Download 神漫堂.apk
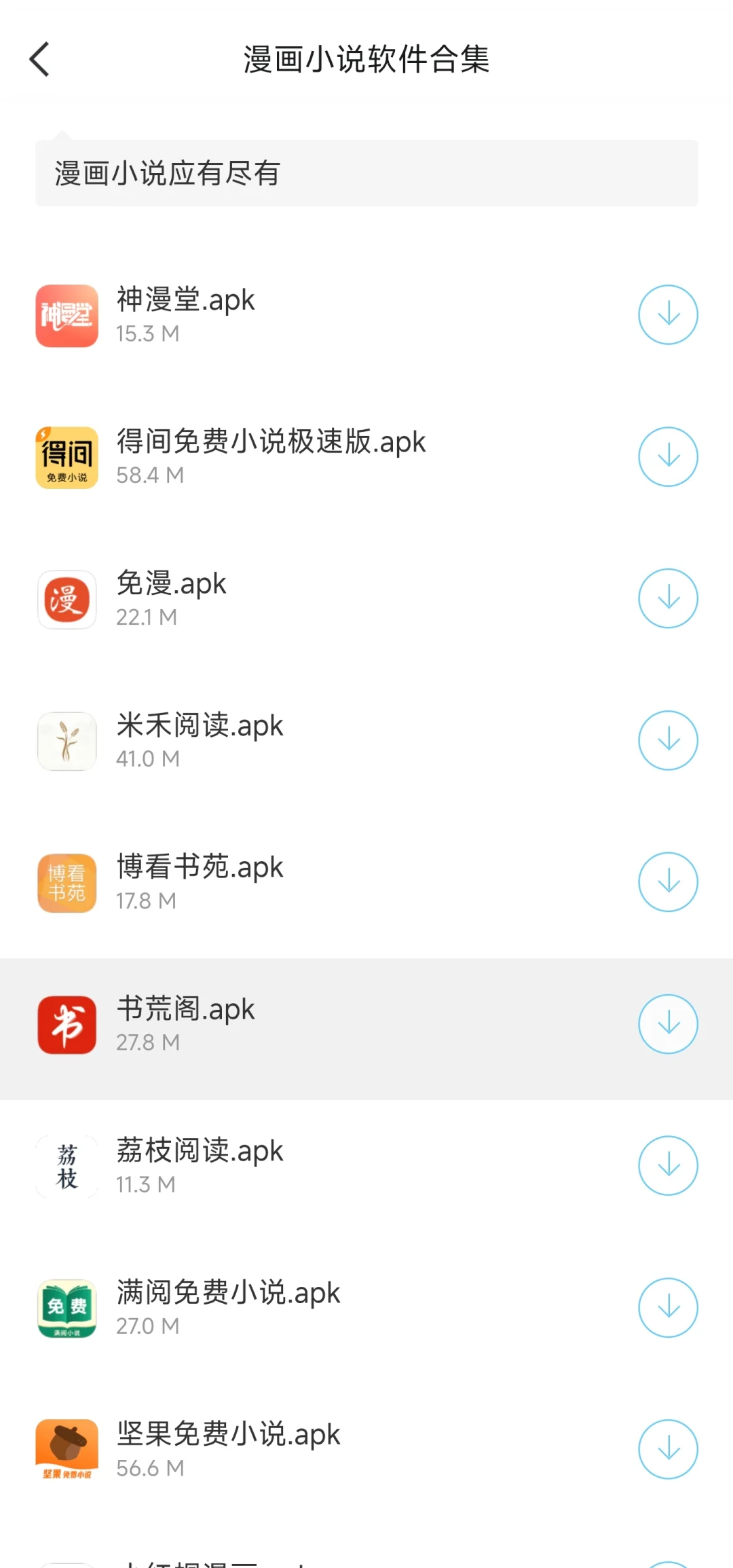The width and height of the screenshot is (733, 1568). tap(668, 315)
